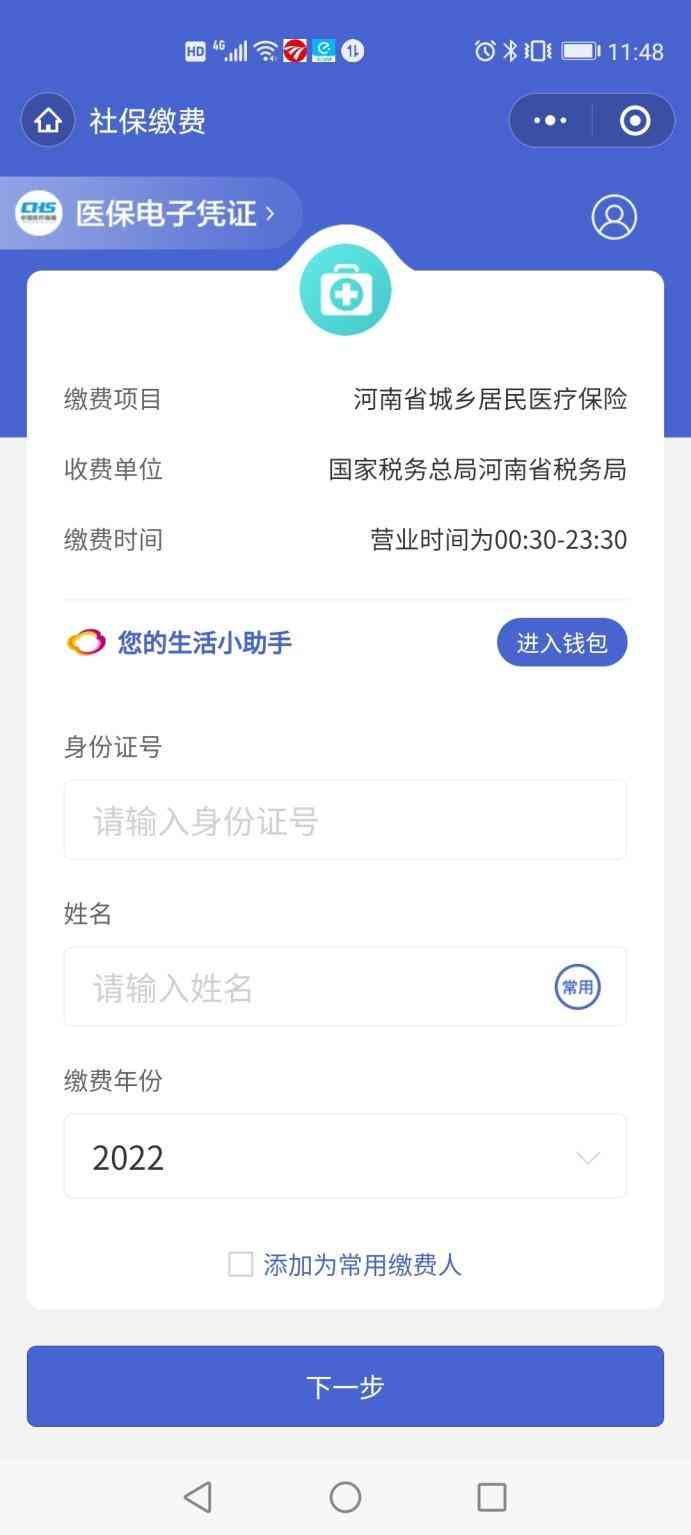Expand the 缴费年份 dropdown showing 2022

(x=345, y=1157)
